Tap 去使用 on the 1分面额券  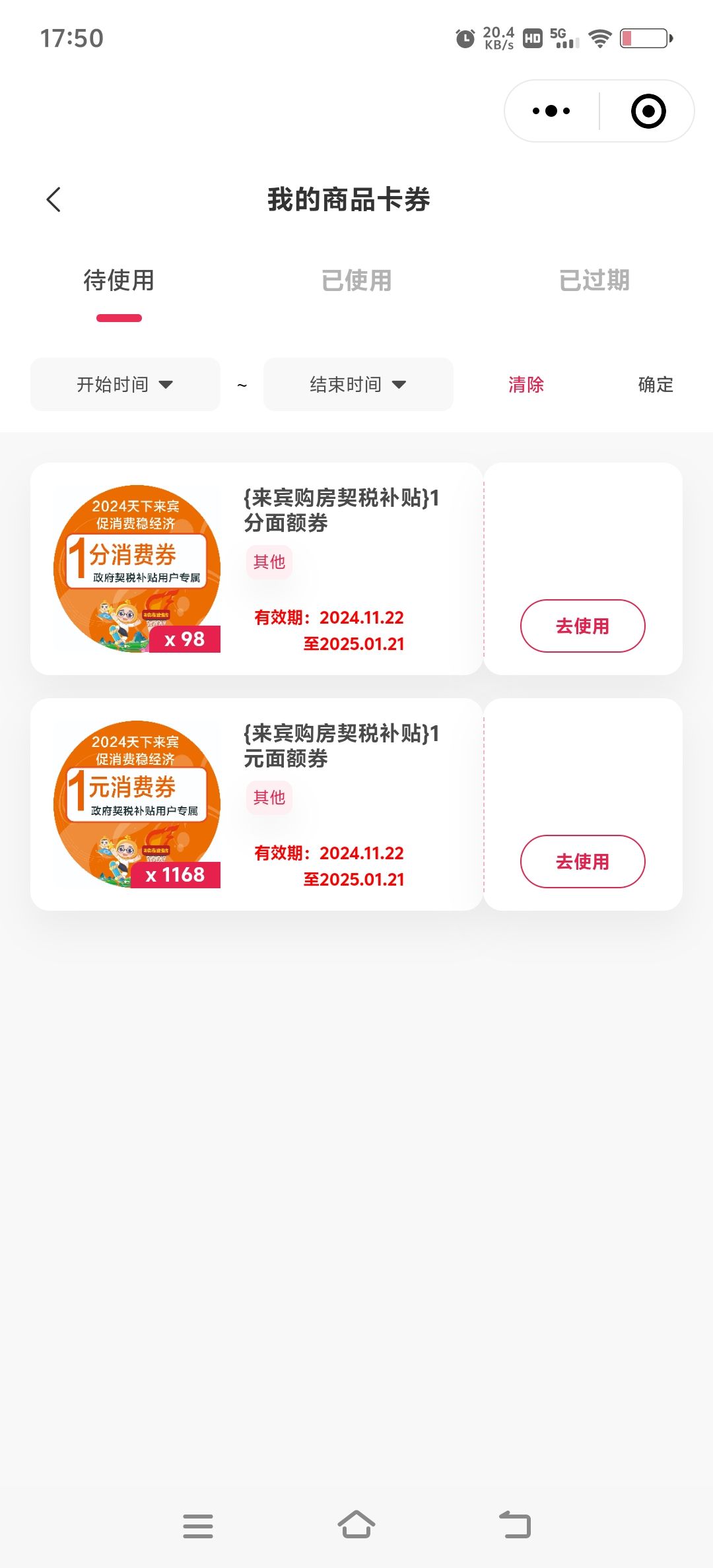point(582,626)
